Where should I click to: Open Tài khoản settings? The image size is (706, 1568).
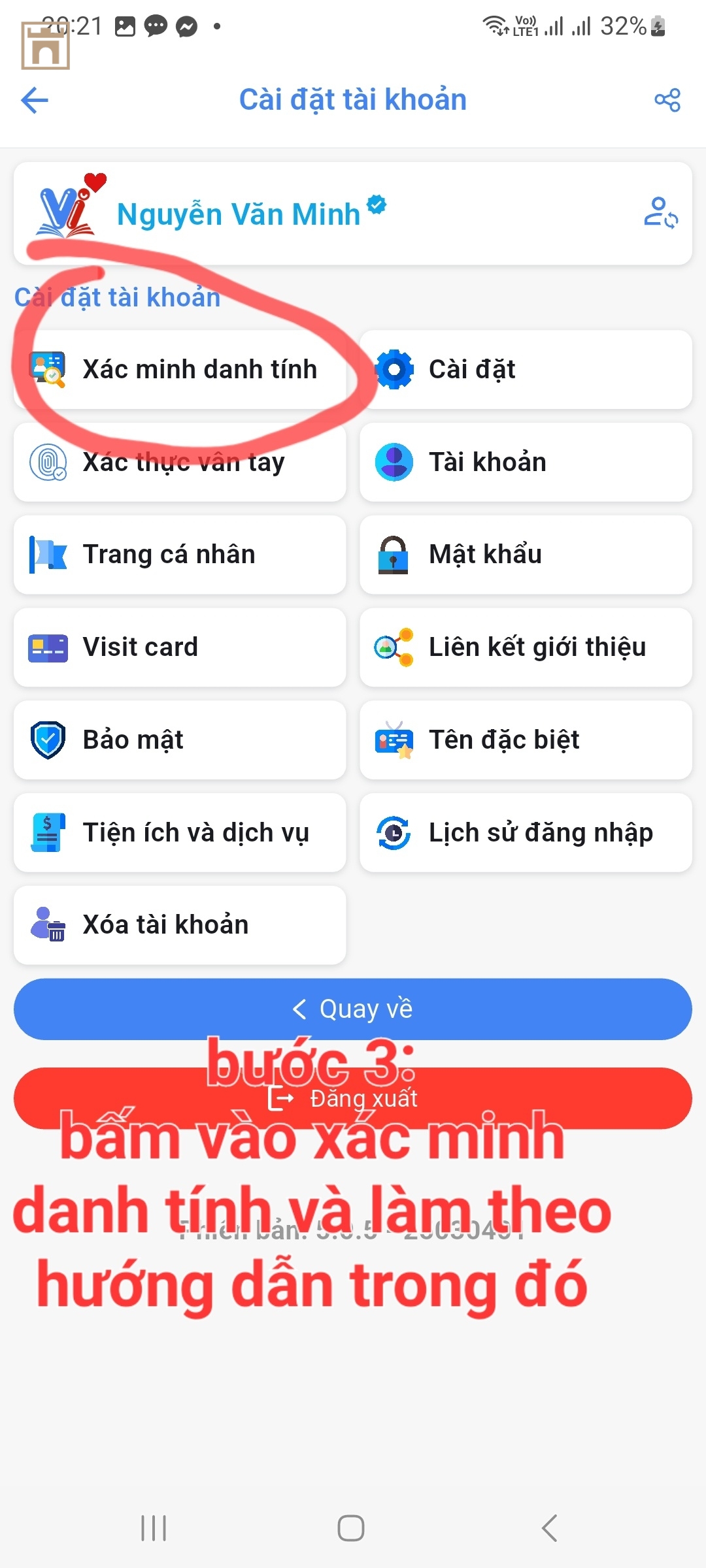coord(526,463)
